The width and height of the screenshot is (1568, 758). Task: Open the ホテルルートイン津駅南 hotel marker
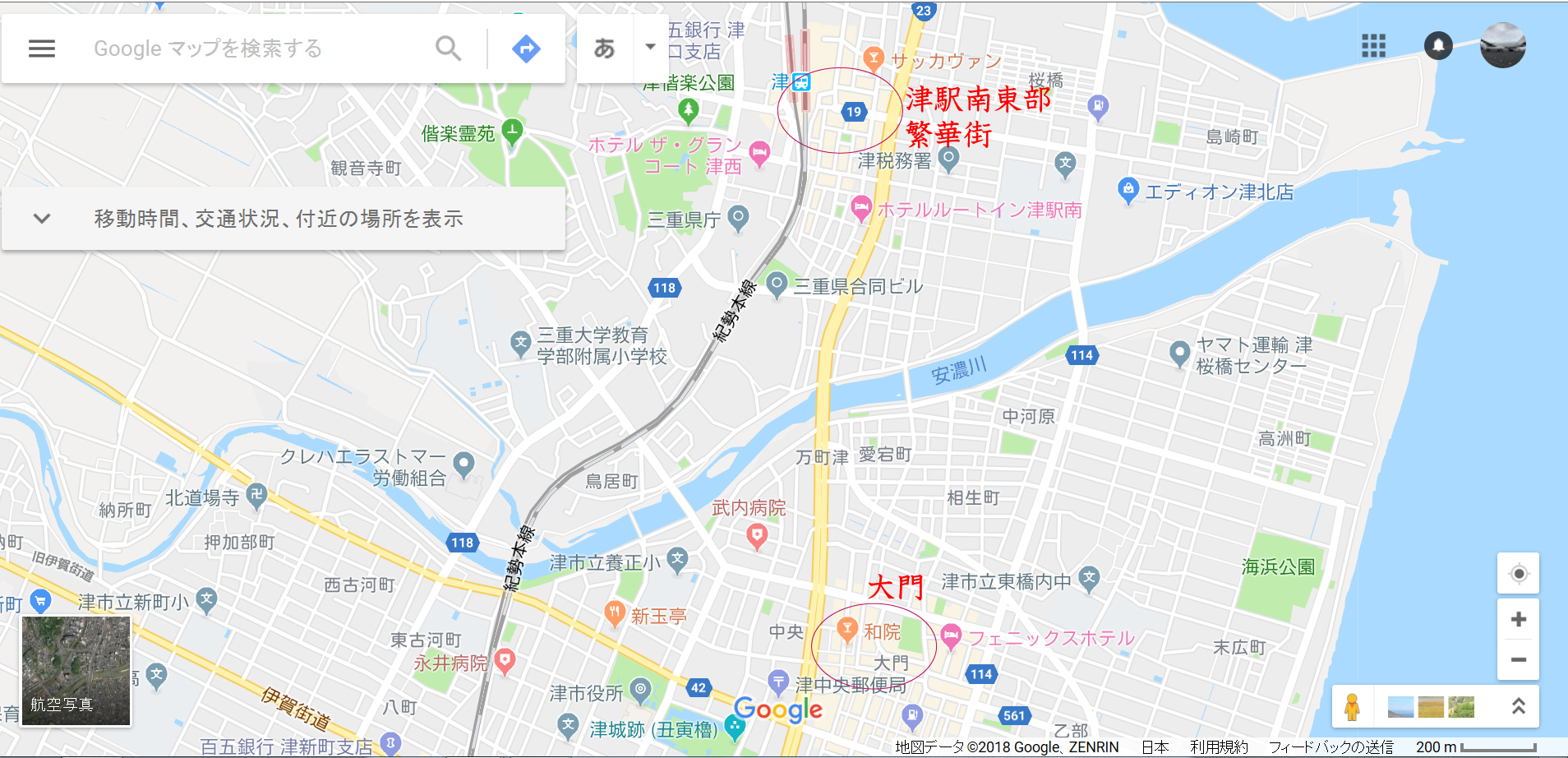(x=860, y=207)
